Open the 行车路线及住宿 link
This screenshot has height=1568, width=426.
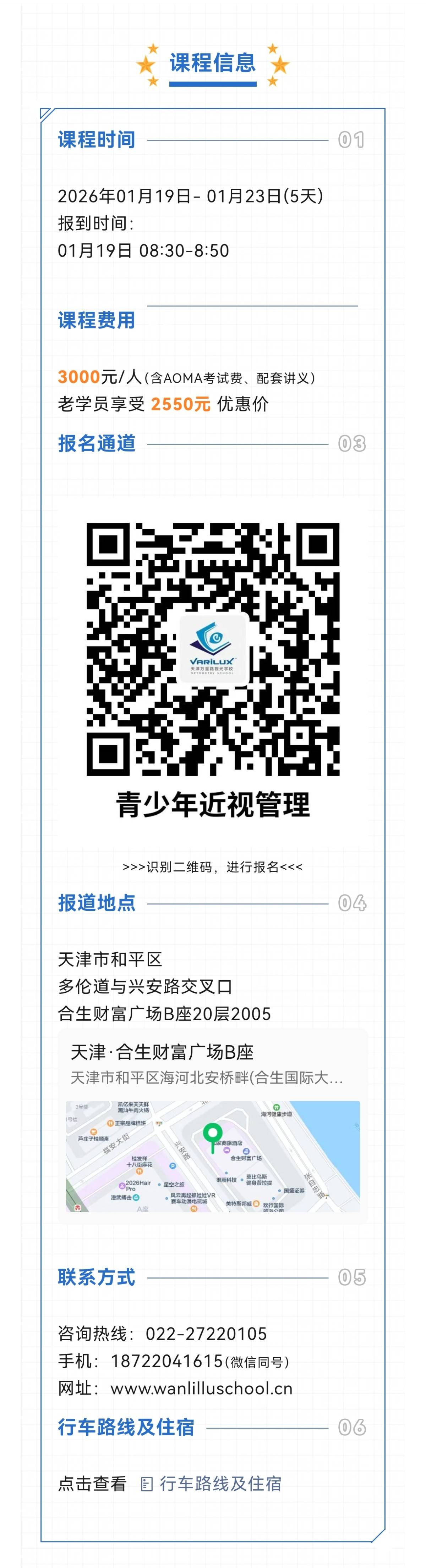point(219,1484)
